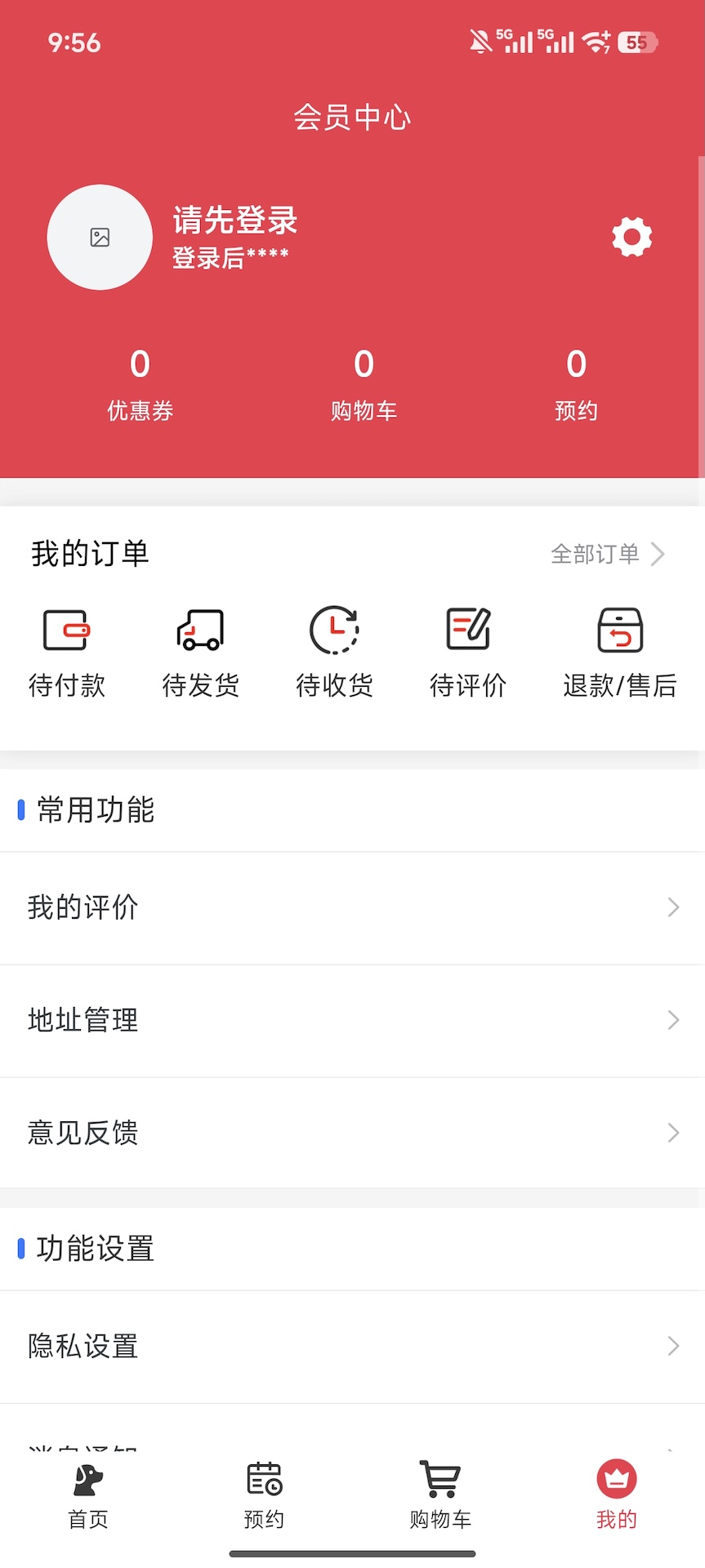Open the 地址管理 address management chevron
This screenshot has width=705, height=1568.
pyautogui.click(x=672, y=1020)
